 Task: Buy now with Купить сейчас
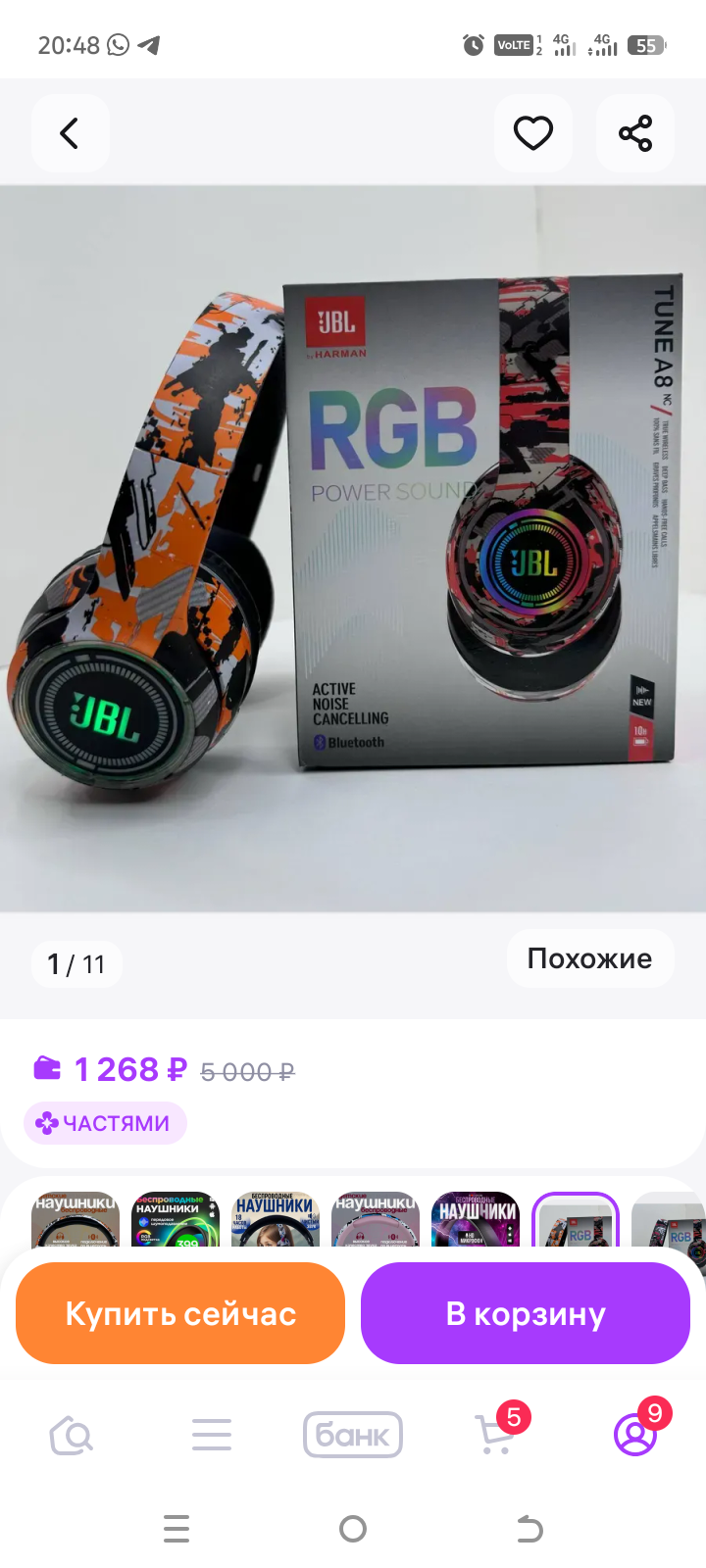[x=180, y=1313]
